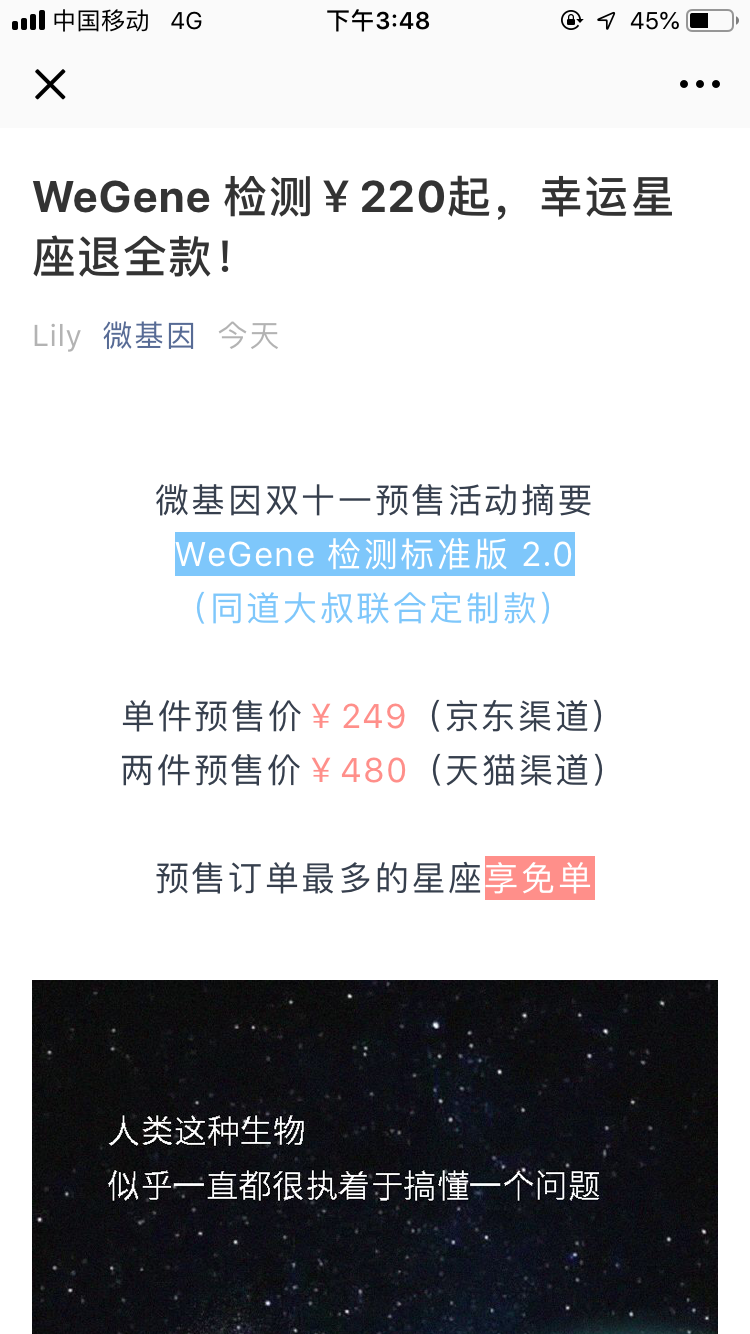Open the 微基因 official account link
Image resolution: width=750 pixels, height=1334 pixels.
point(149,336)
